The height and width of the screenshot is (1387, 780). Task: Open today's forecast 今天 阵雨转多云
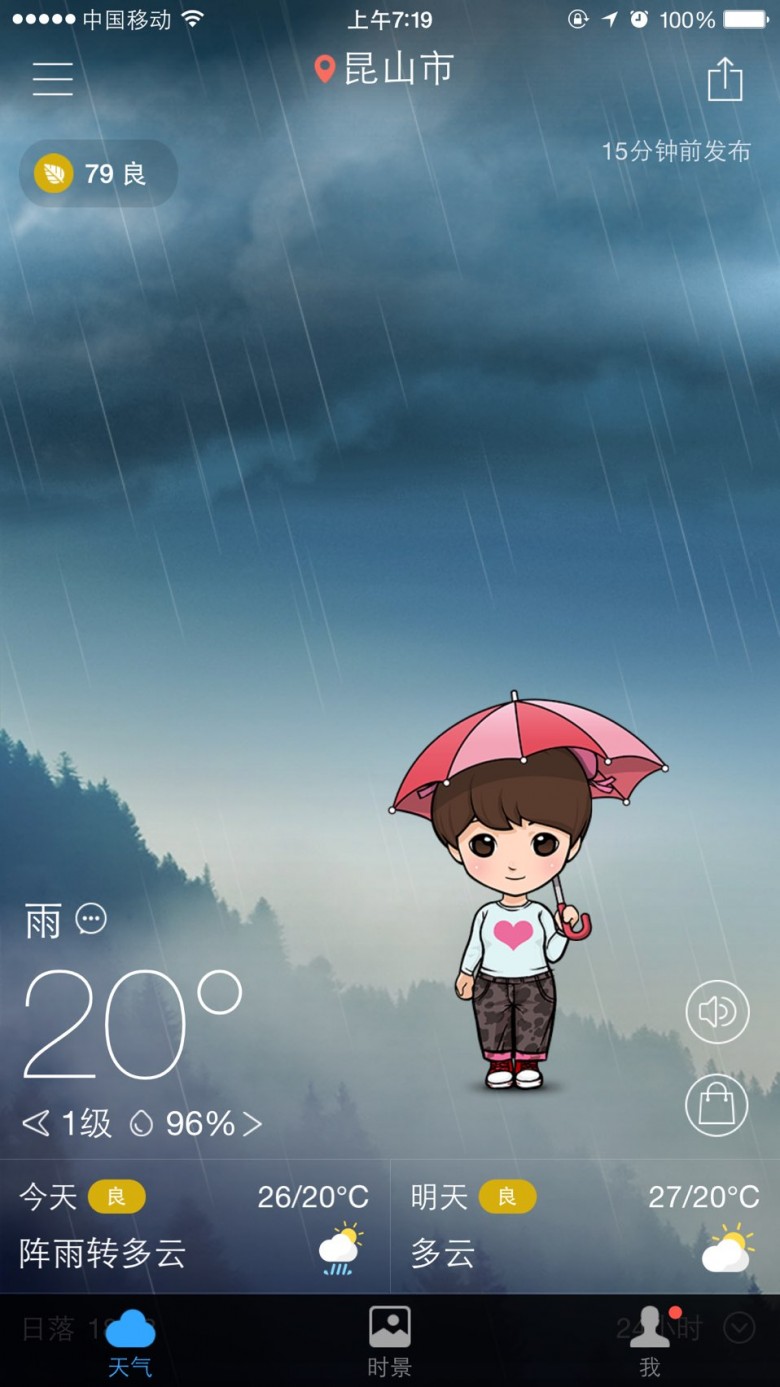pos(194,1226)
